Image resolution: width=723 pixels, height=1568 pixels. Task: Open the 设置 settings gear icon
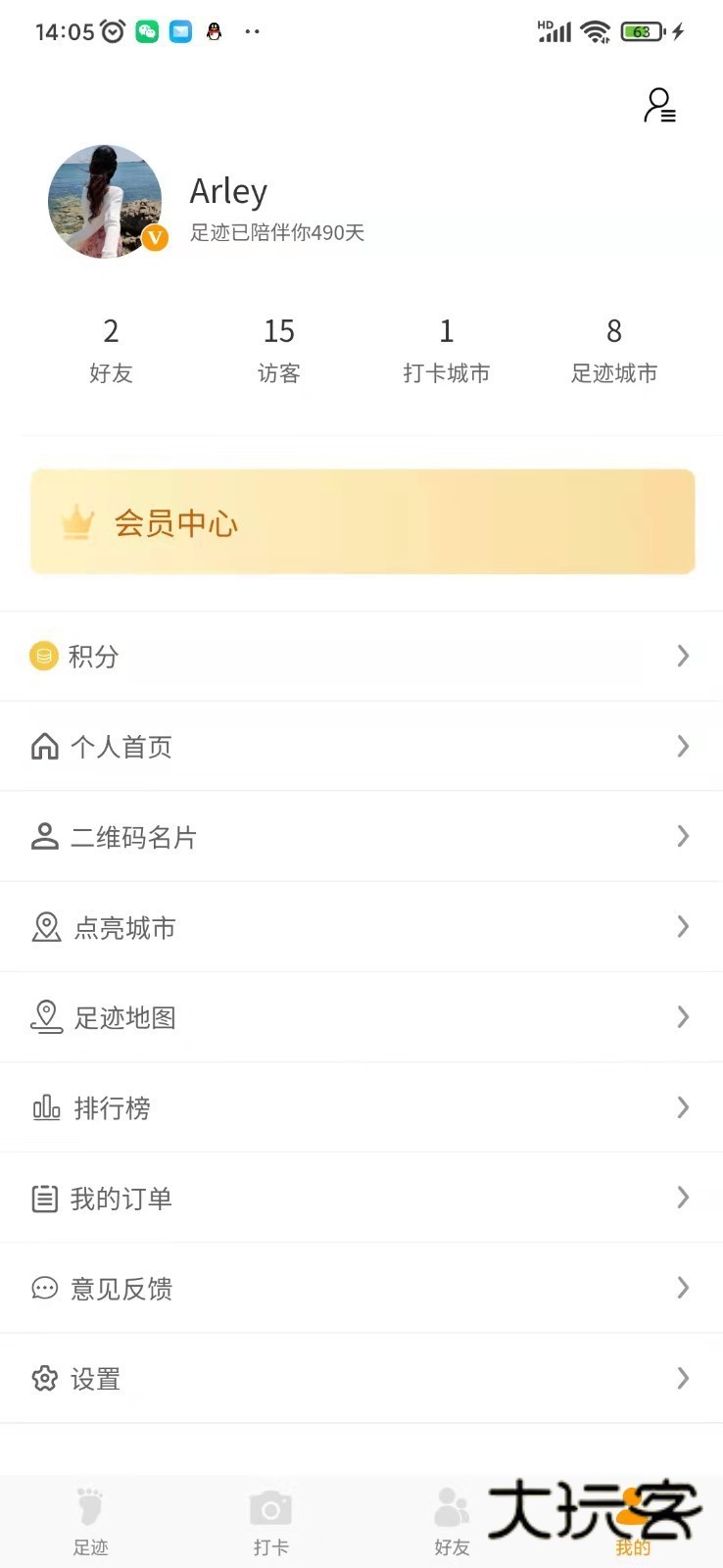(x=44, y=1378)
